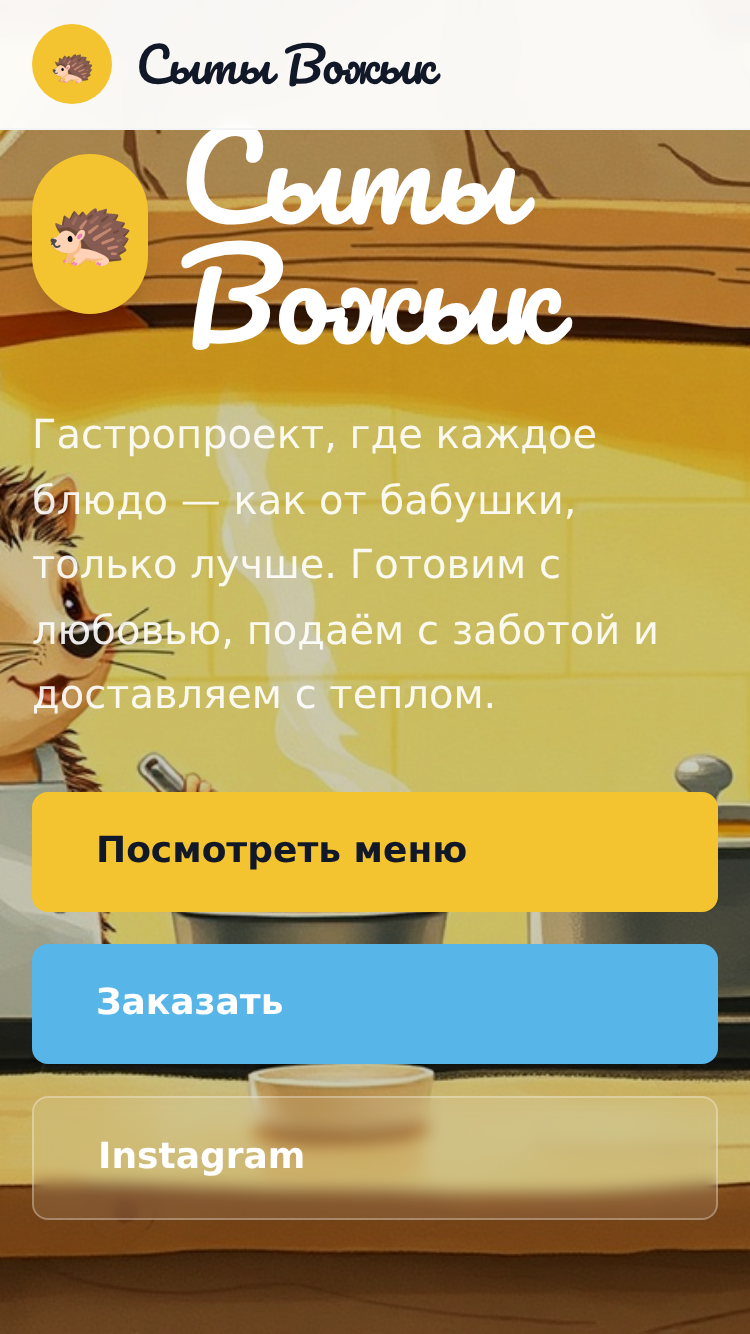Tap the Посмотреть меню button
This screenshot has width=750, height=1334.
[375, 852]
